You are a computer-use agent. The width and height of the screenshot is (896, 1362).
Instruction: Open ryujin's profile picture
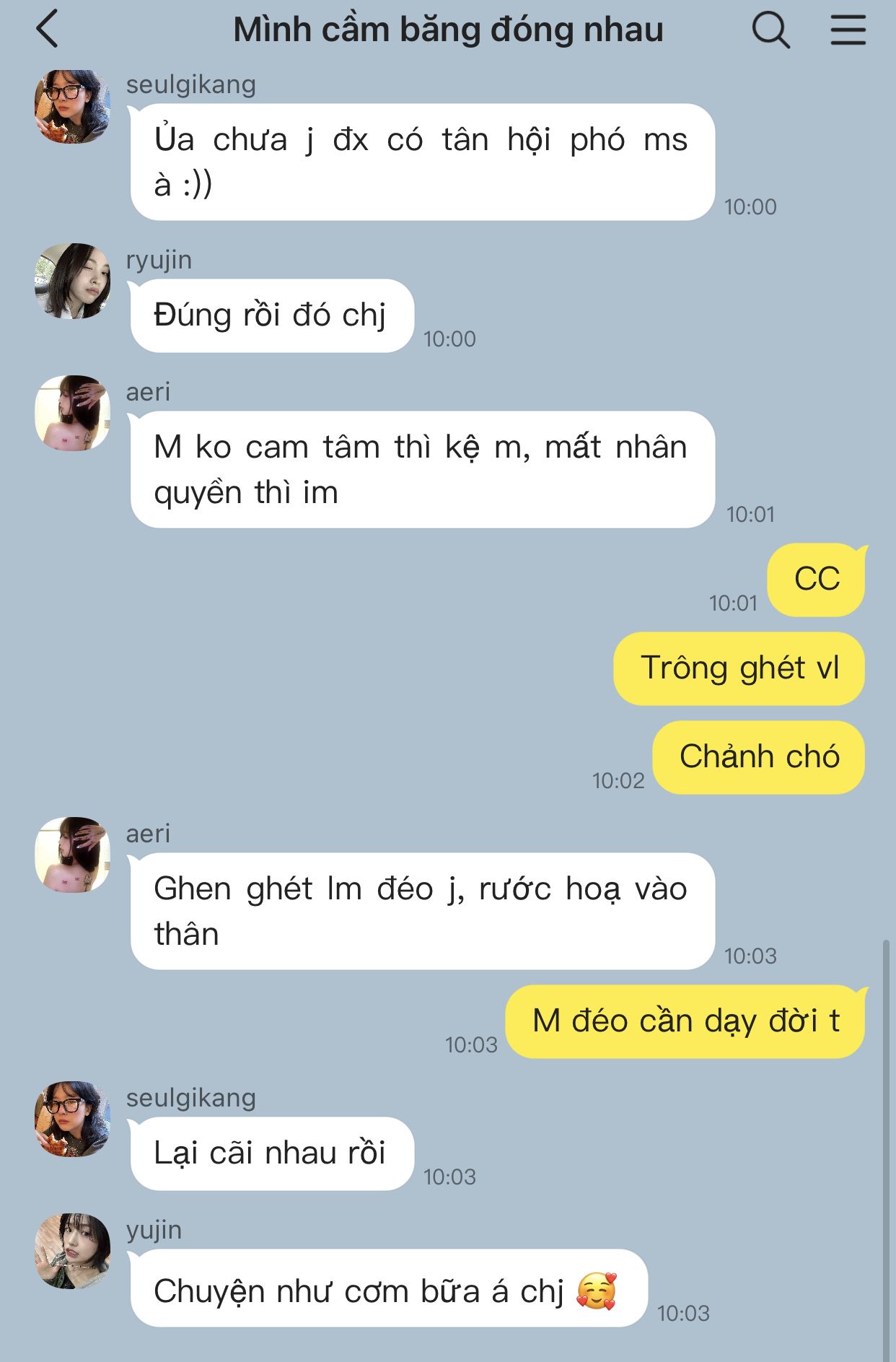coord(72,281)
